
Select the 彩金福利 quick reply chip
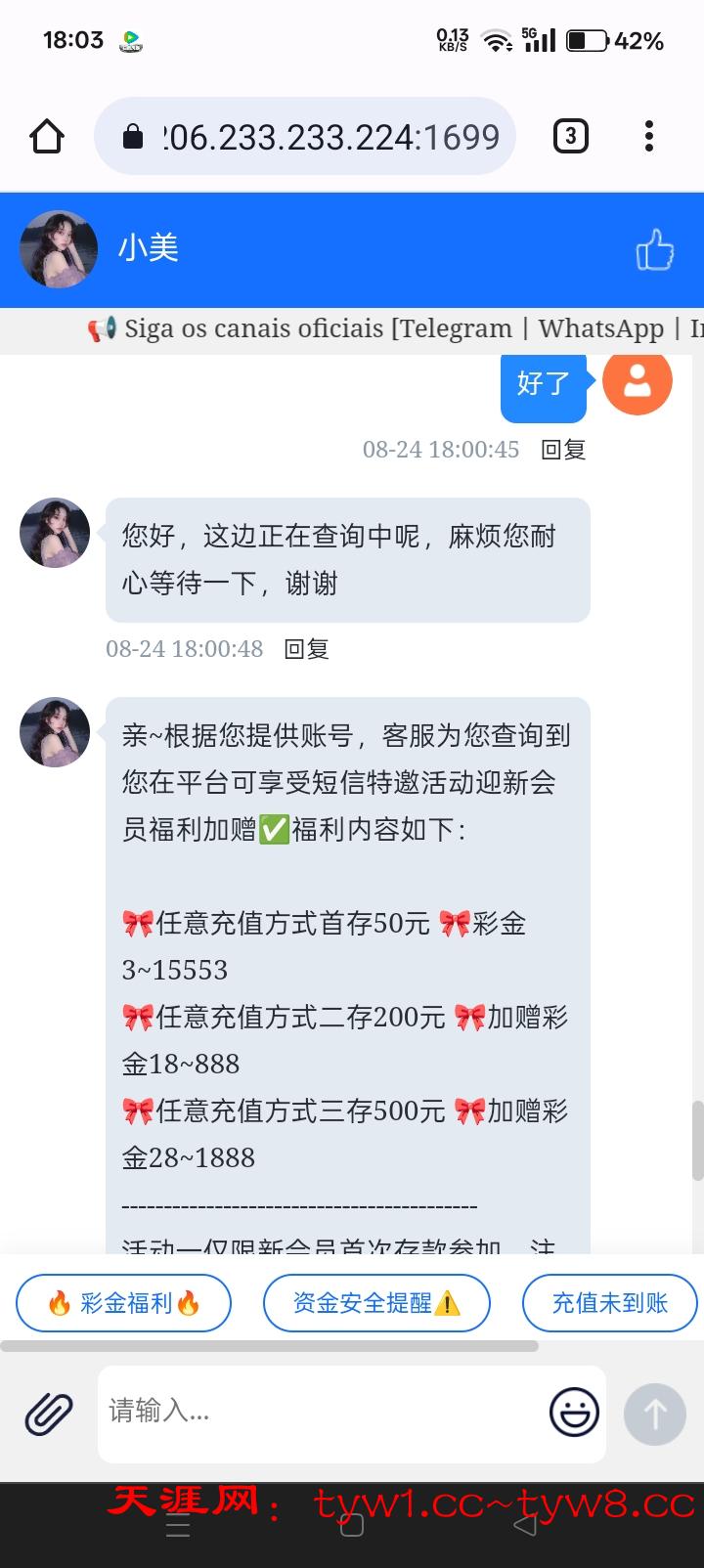[x=124, y=1303]
